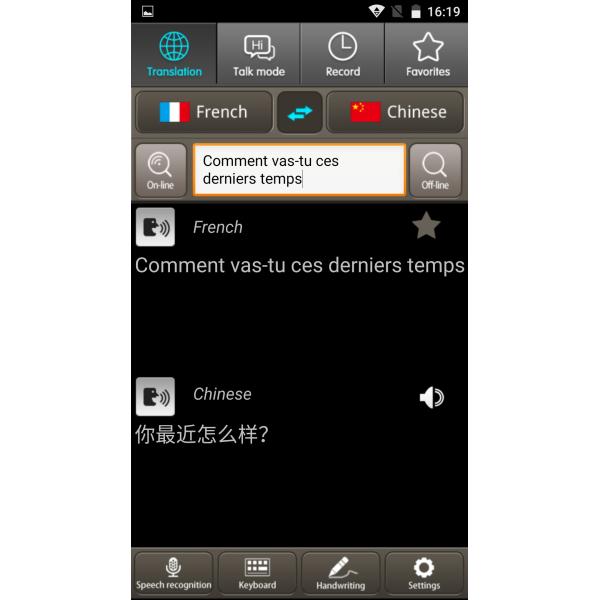The image size is (600, 600).
Task: Select the Translation tab
Action: [174, 54]
